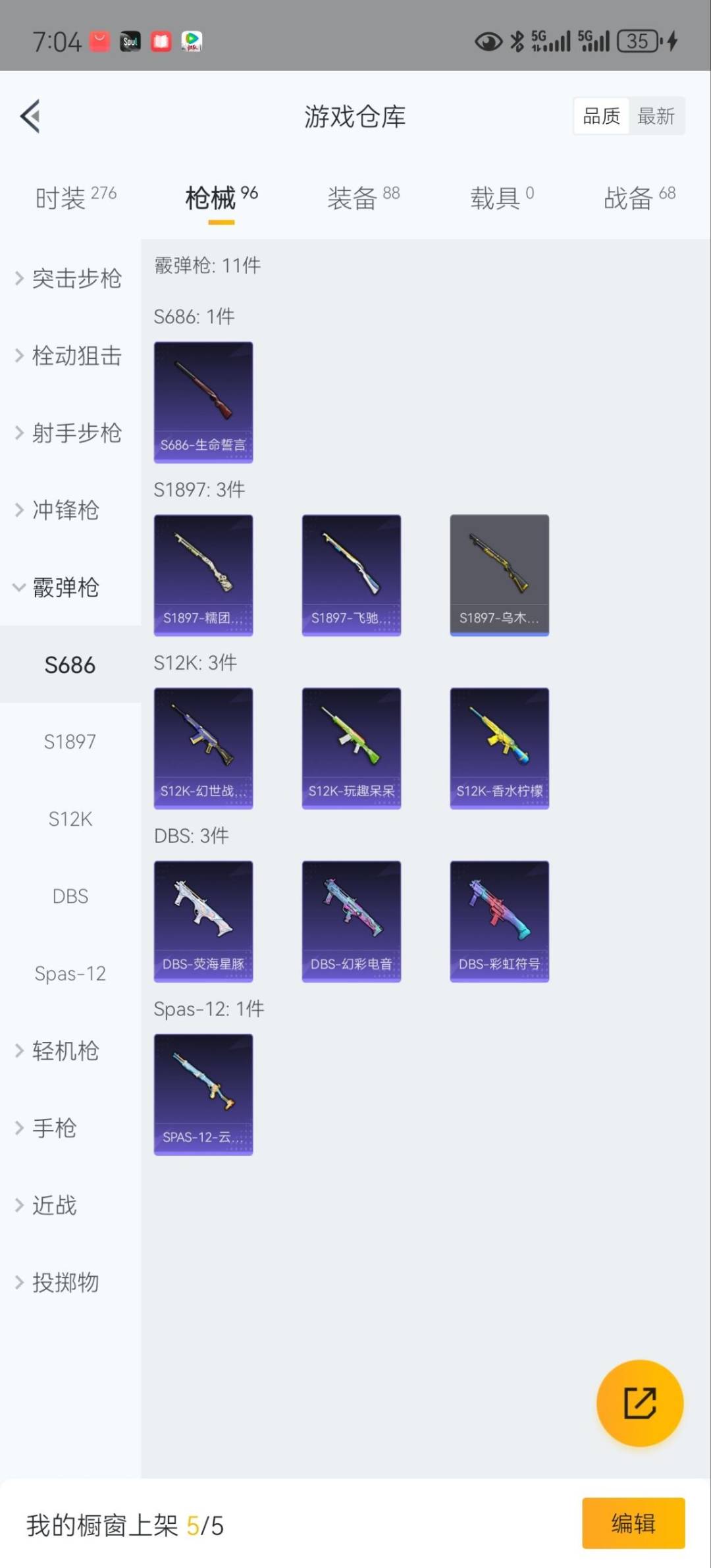Select DBS in the sidebar

70,896
